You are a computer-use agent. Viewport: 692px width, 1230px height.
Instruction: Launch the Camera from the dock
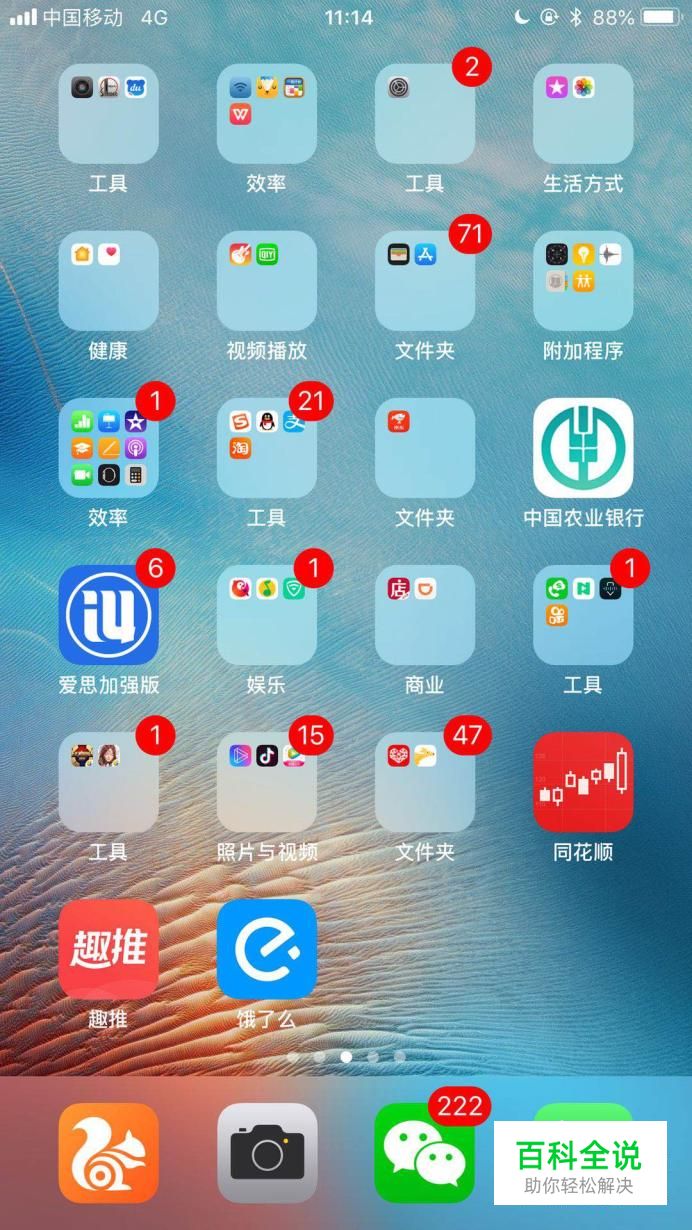[x=266, y=1153]
